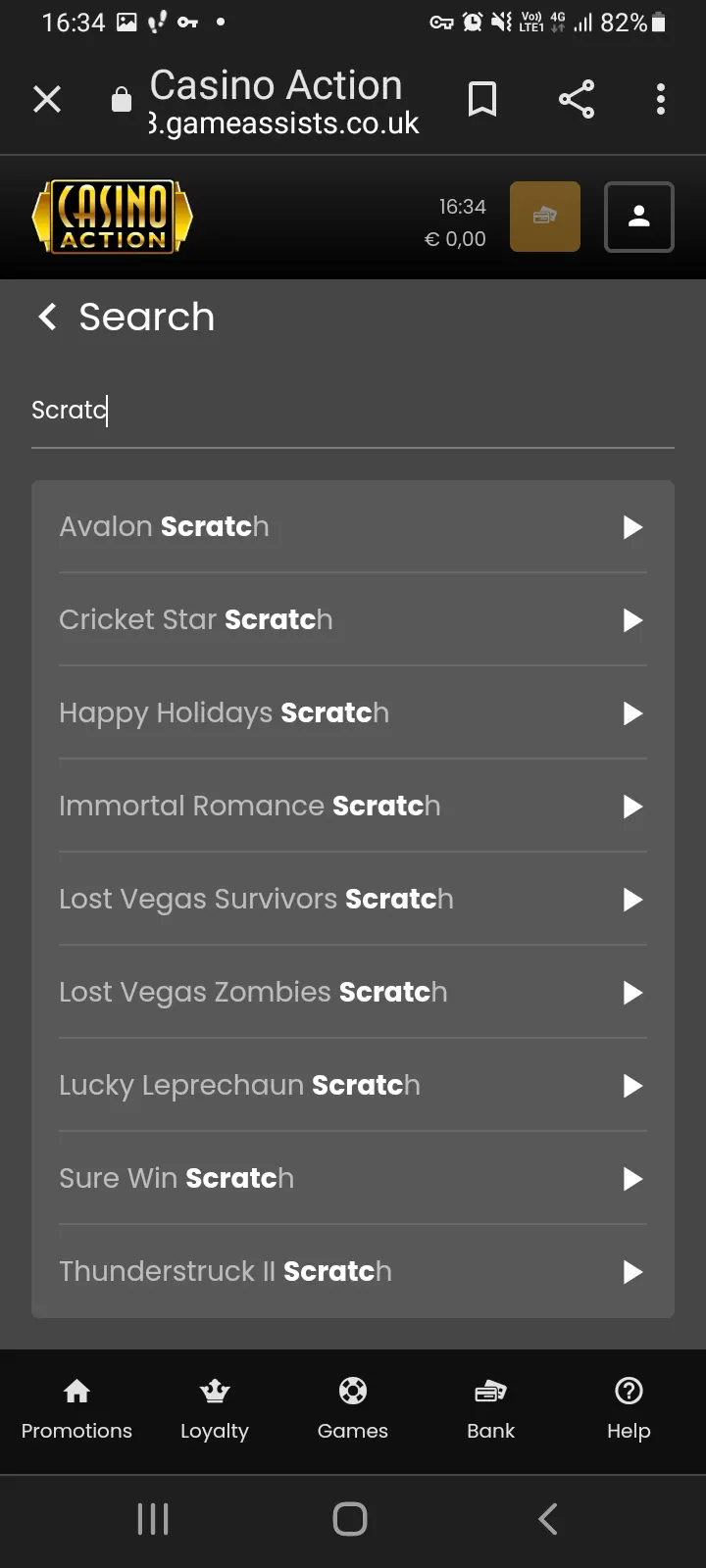Open Thunderstruck II Scratch
Screen dimensions: 706x1568
pos(353,1272)
